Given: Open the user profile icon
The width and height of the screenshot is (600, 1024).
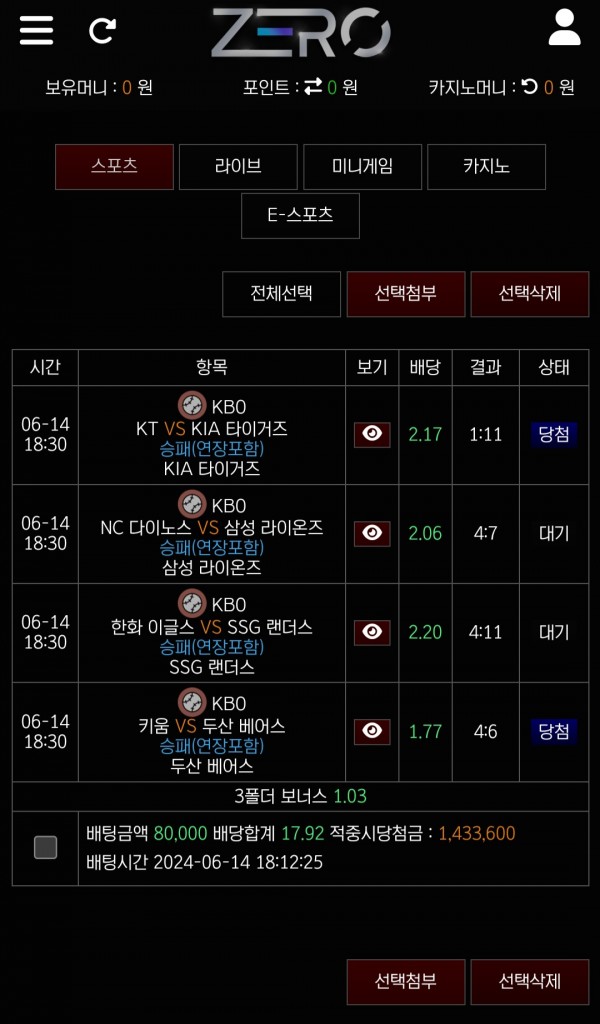Looking at the screenshot, I should pyautogui.click(x=564, y=28).
